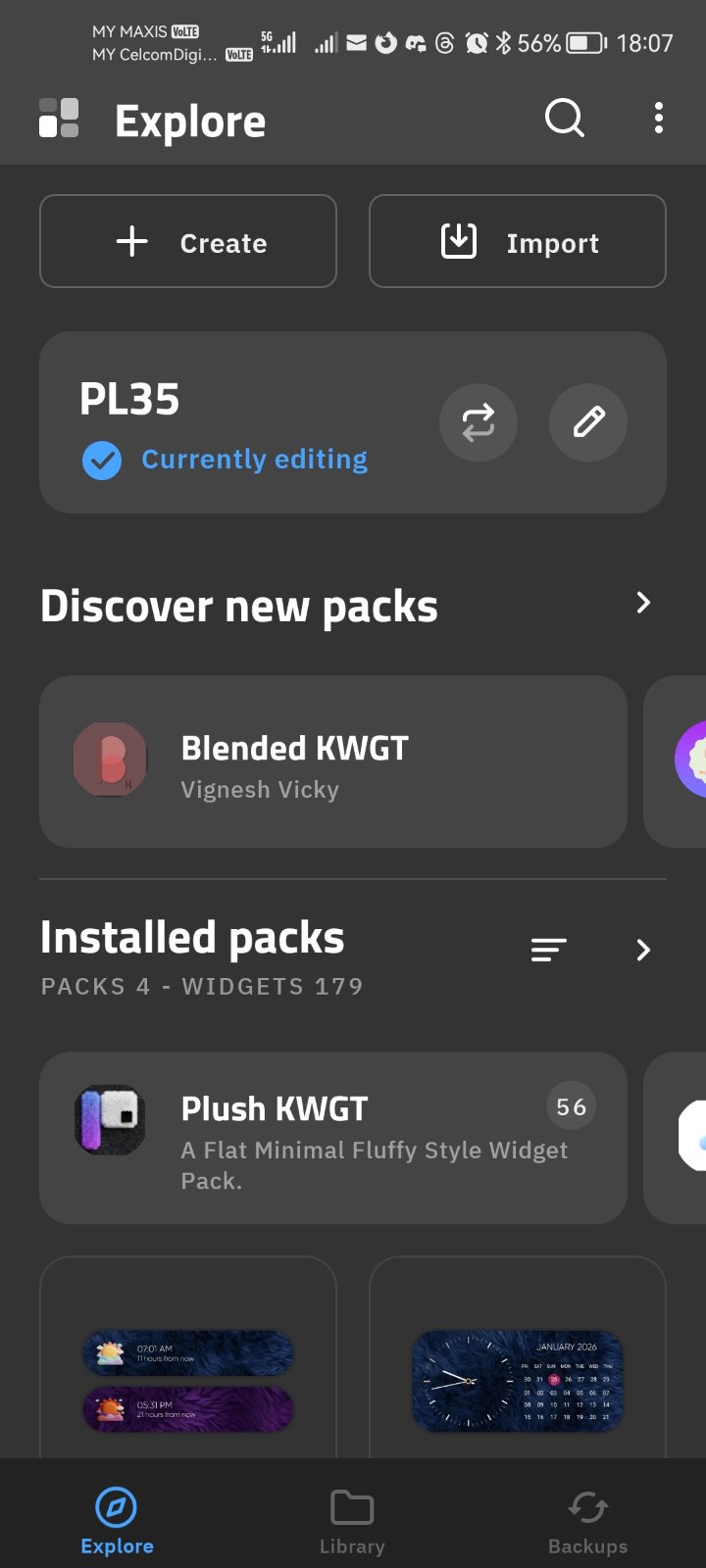Switch to the Library tab
The width and height of the screenshot is (706, 1568).
352,1521
